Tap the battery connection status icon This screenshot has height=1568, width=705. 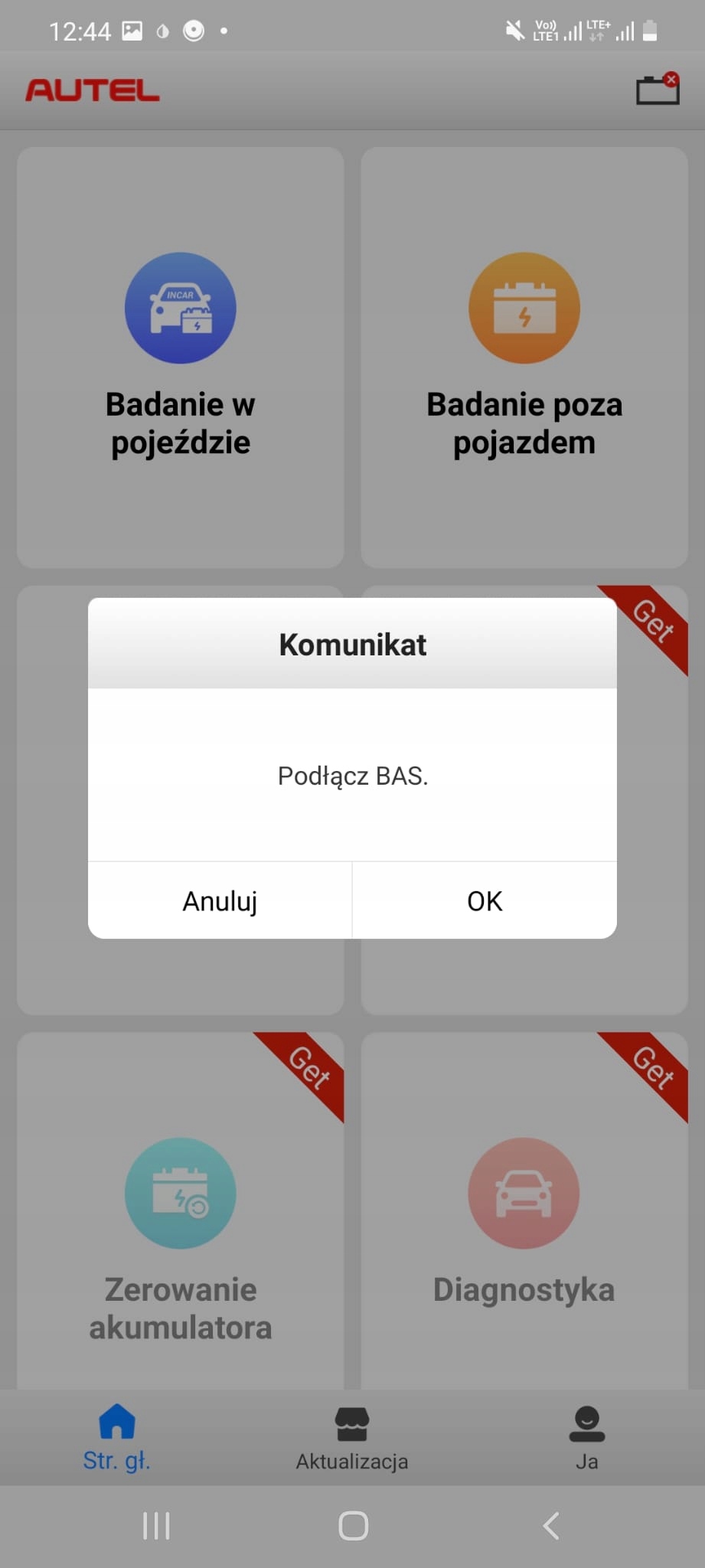pos(658,90)
